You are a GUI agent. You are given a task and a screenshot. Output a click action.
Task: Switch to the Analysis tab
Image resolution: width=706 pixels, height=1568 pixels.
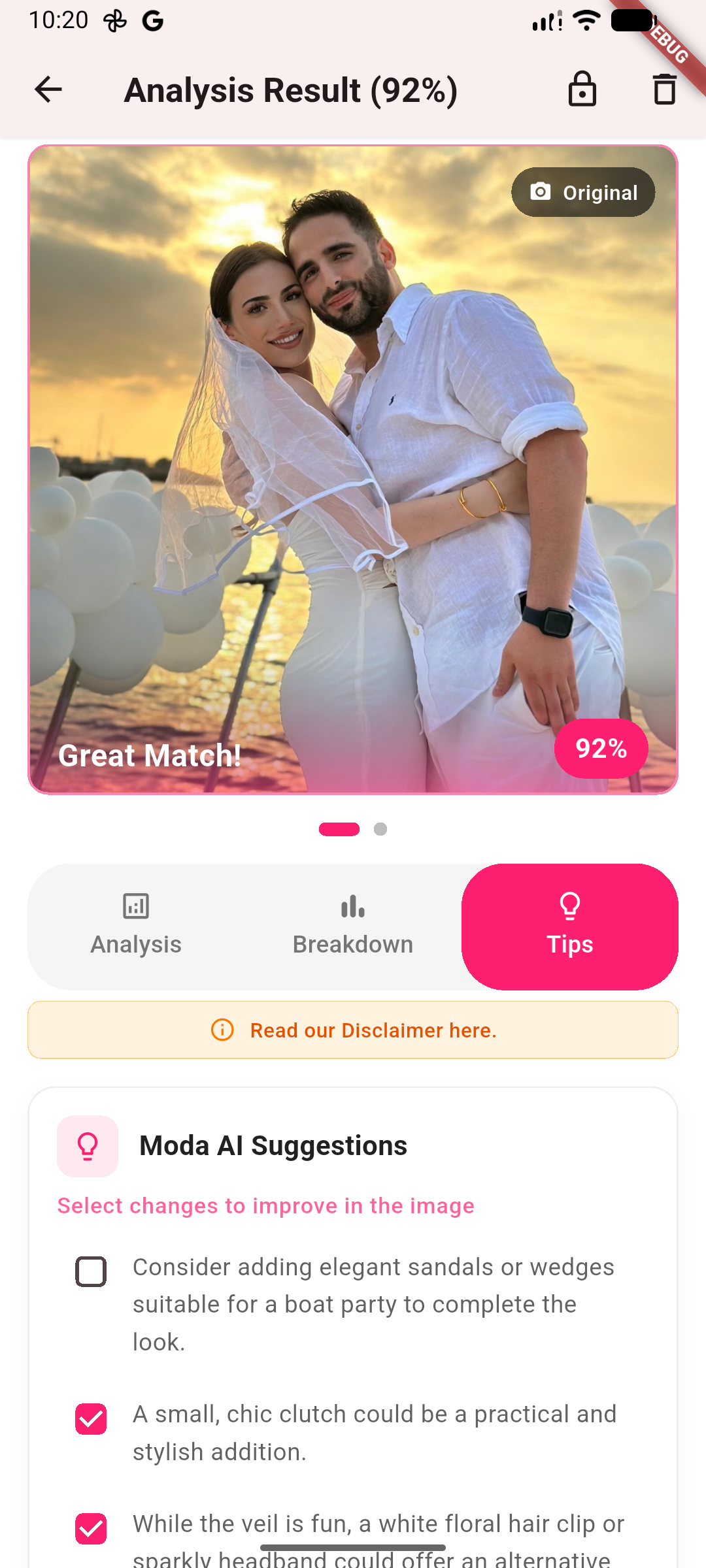(136, 926)
